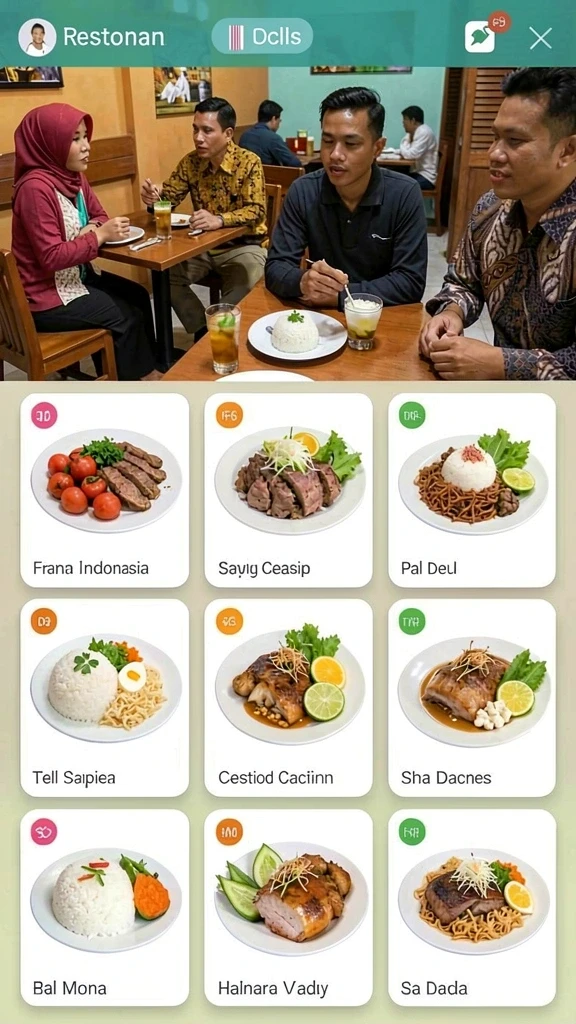Open the Sa Dada noodle dish
The height and width of the screenshot is (1024, 576).
[x=472, y=908]
